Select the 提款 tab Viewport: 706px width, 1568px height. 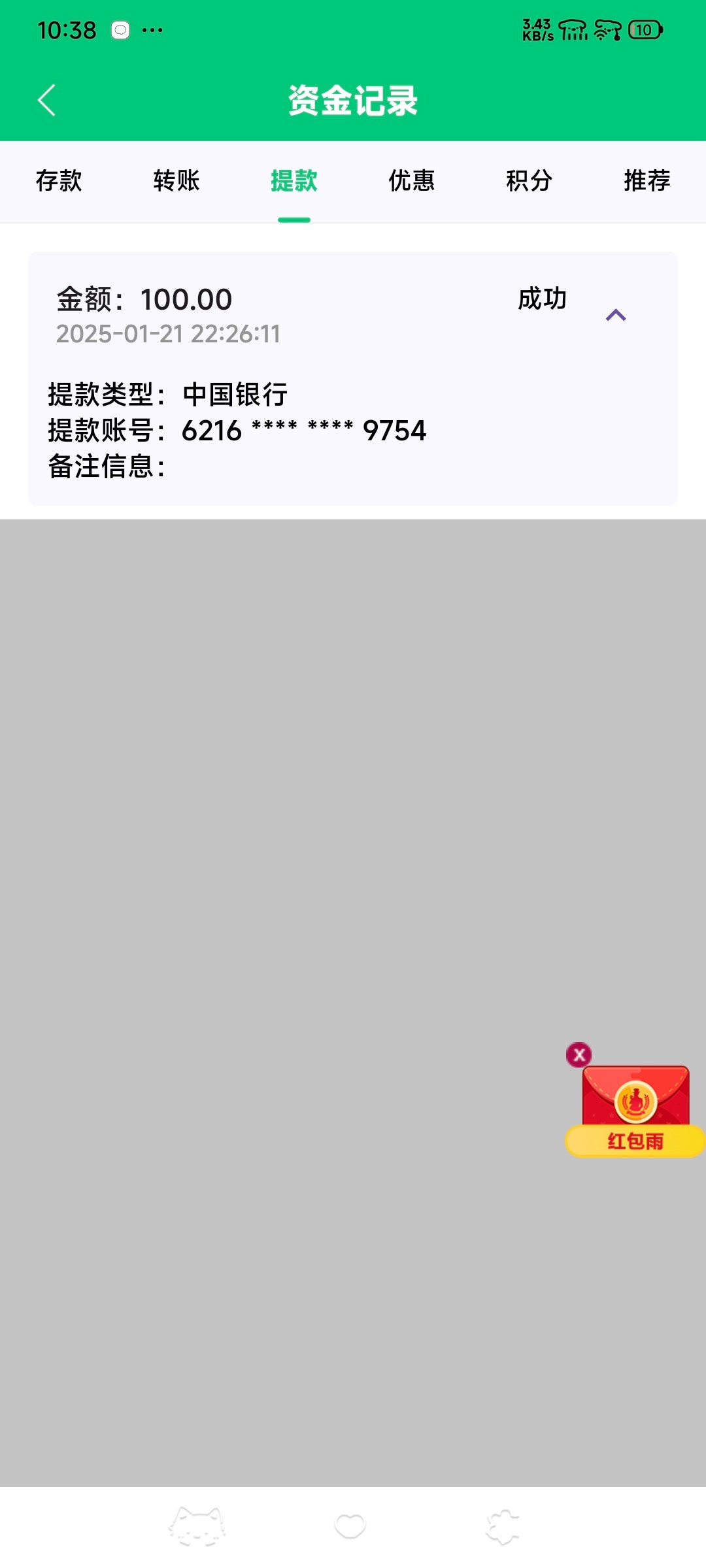tap(294, 181)
